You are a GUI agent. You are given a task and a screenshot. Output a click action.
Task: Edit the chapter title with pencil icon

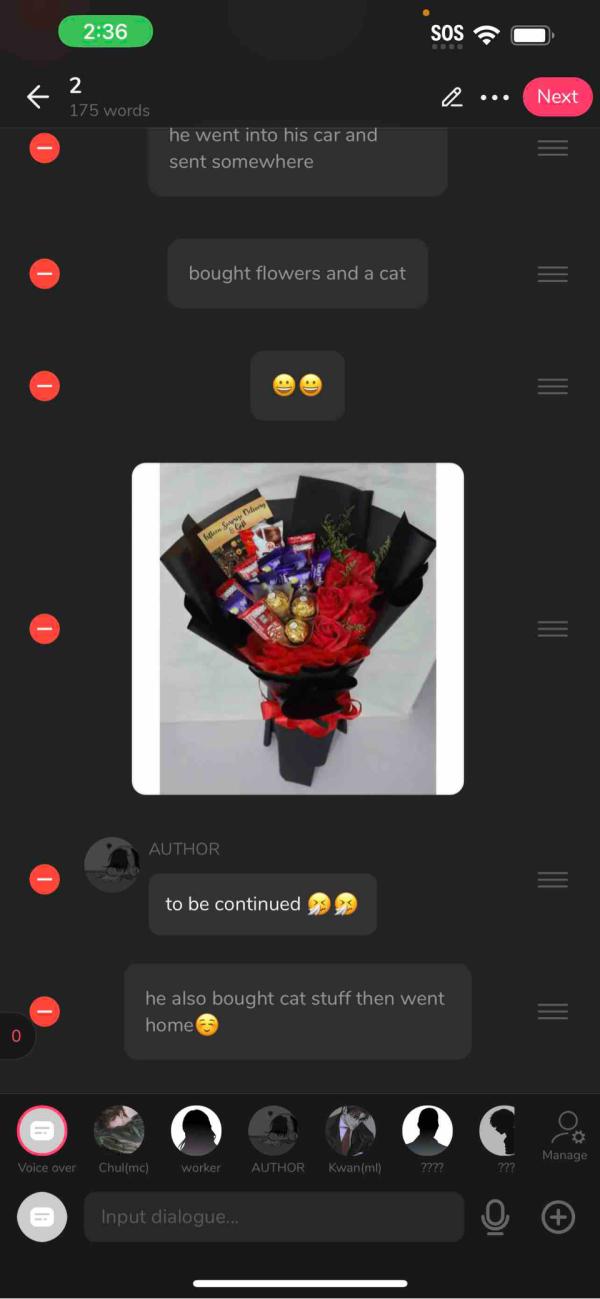(452, 97)
